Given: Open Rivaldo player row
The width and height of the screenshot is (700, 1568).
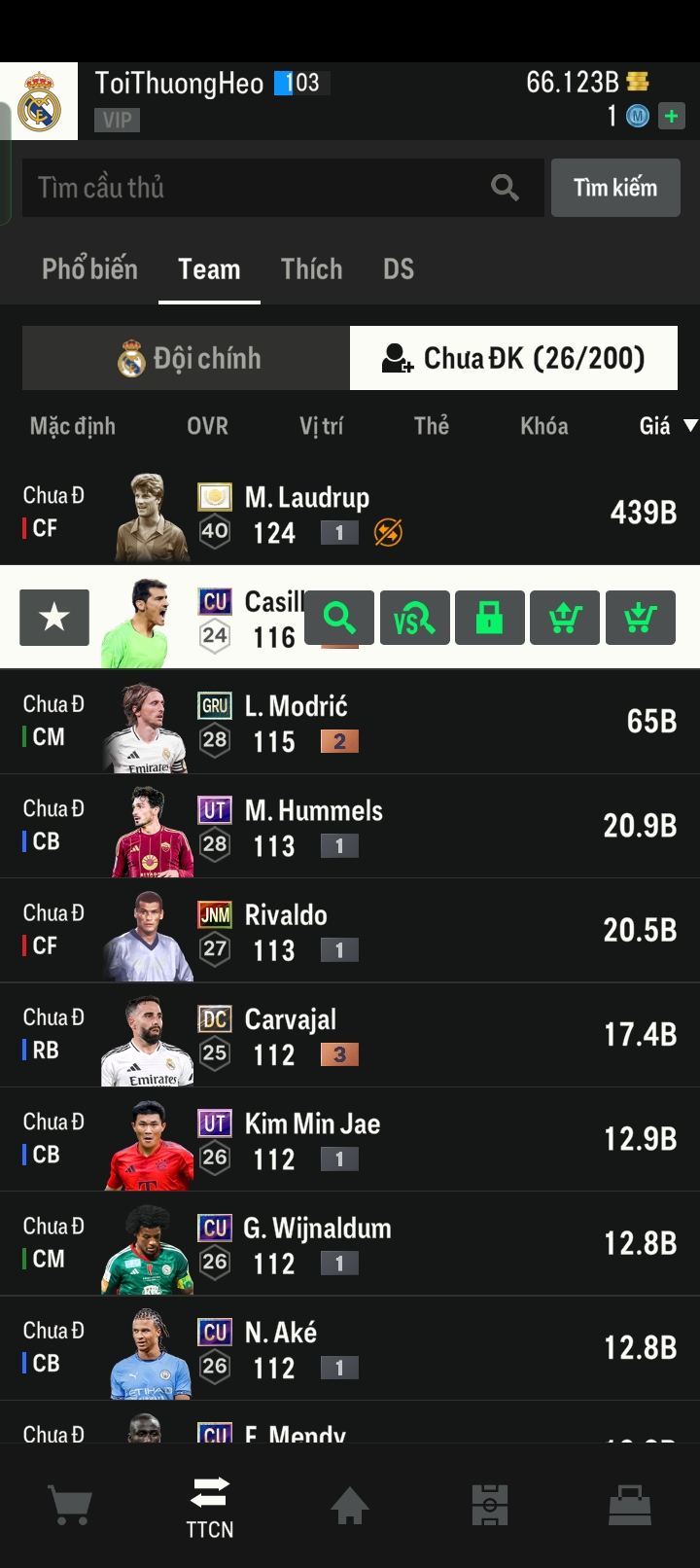Looking at the screenshot, I should (x=350, y=931).
